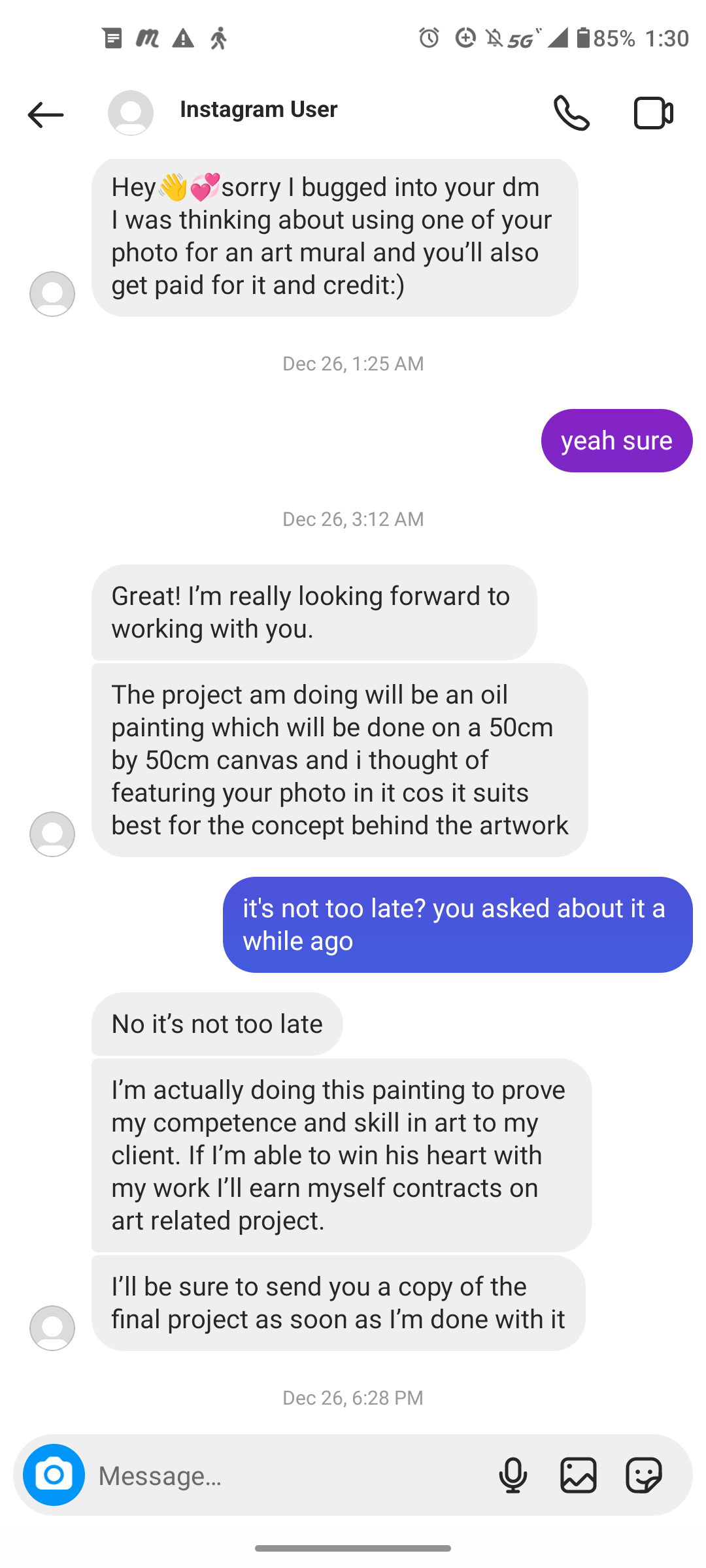
Task: Tap the sender's avatar beside the last message
Action: (x=52, y=1328)
